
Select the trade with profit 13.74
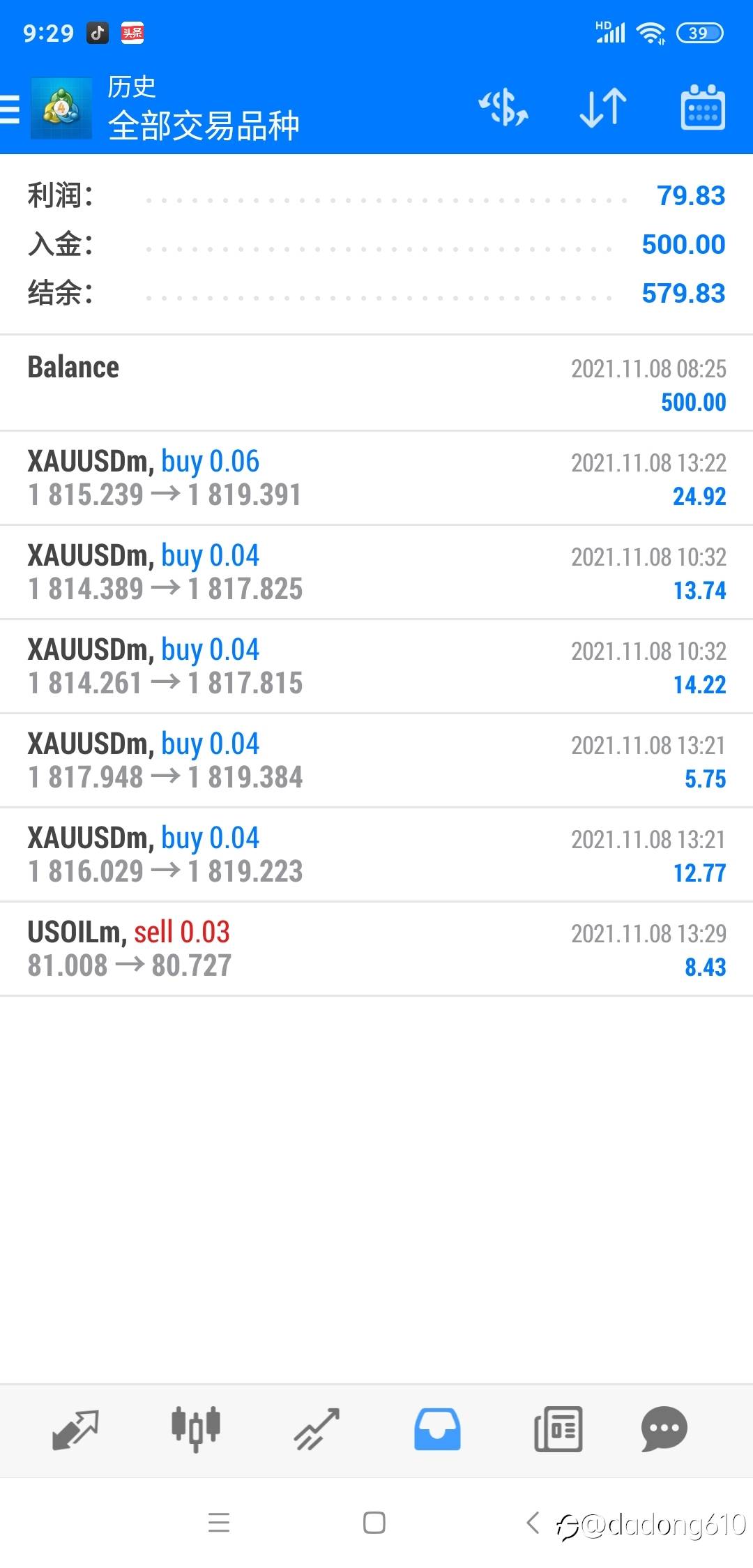(376, 572)
